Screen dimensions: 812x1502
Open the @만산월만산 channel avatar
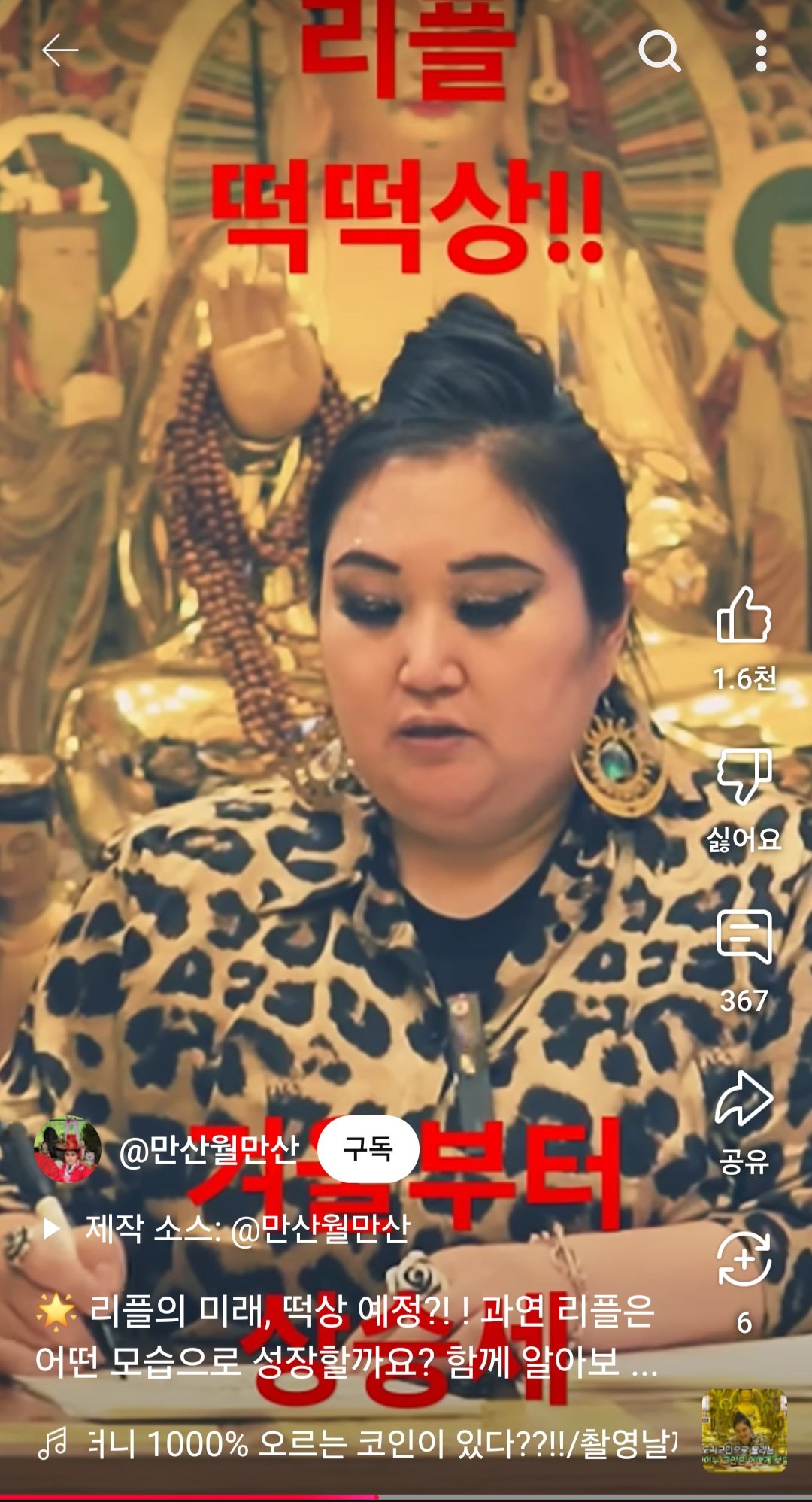pyautogui.click(x=68, y=1149)
